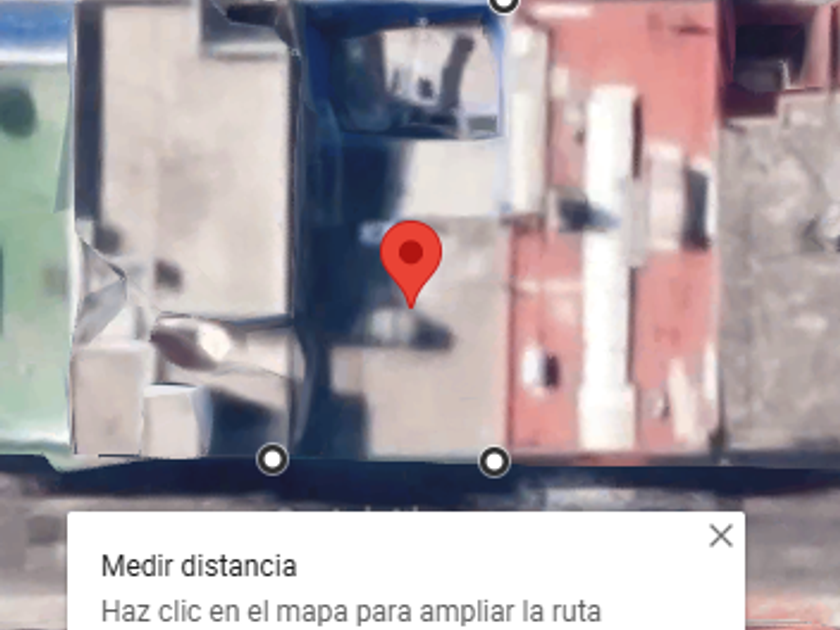
Task: Select the measurement point below the blue-shadowed building
Action: (272, 460)
